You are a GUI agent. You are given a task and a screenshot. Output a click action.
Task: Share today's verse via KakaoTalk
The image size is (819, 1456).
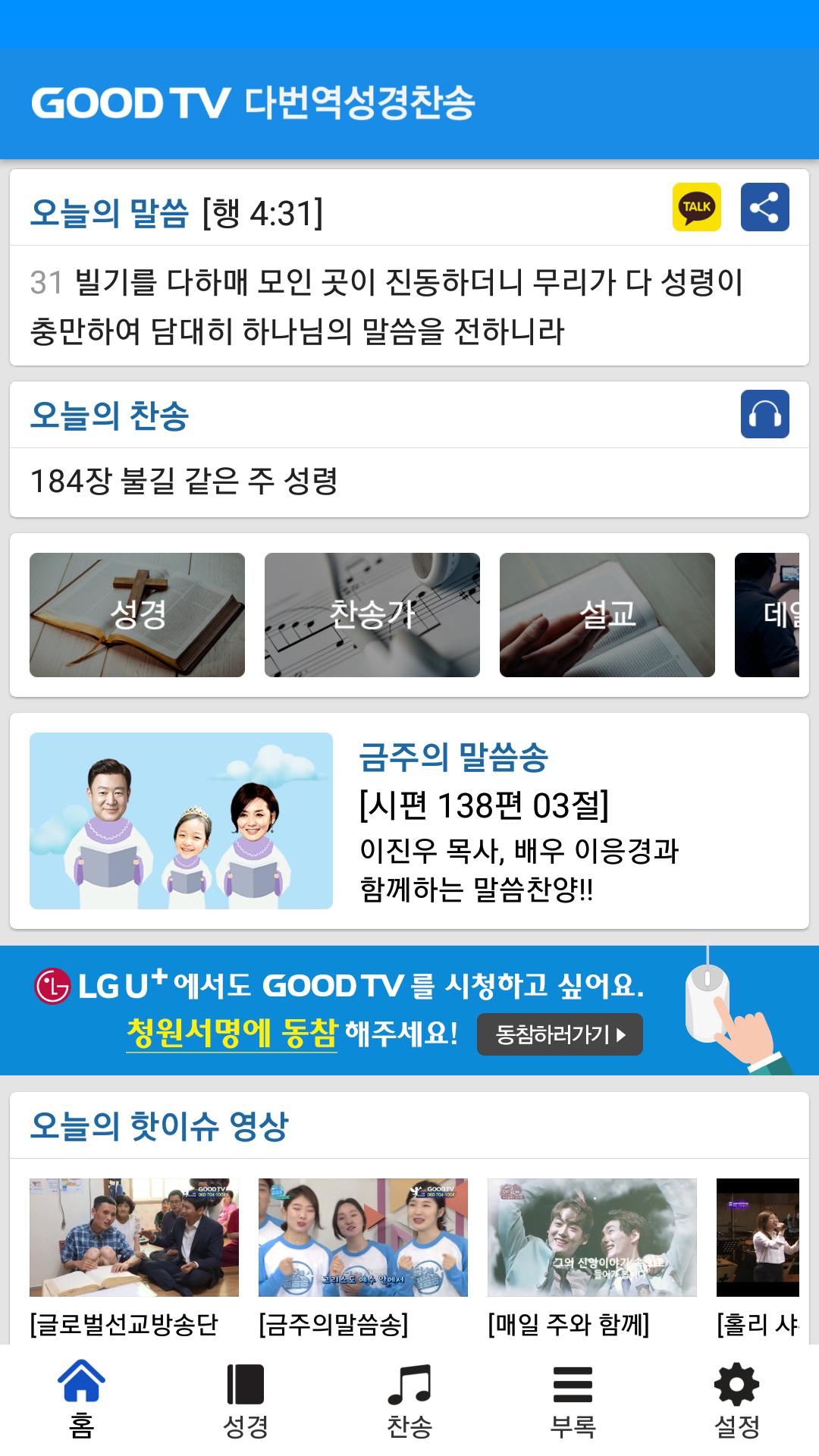point(696,207)
